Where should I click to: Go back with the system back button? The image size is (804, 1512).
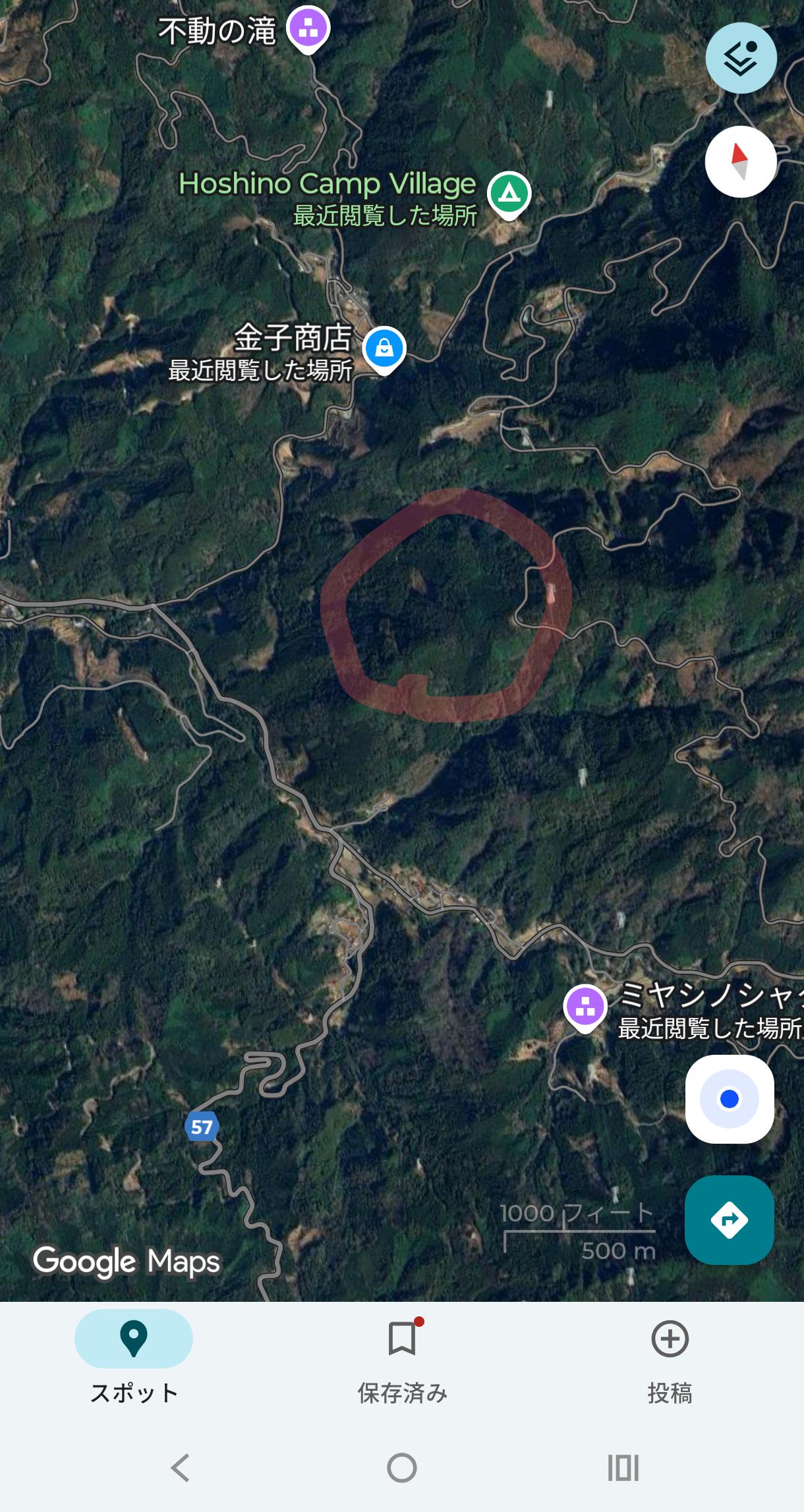tap(180, 1468)
